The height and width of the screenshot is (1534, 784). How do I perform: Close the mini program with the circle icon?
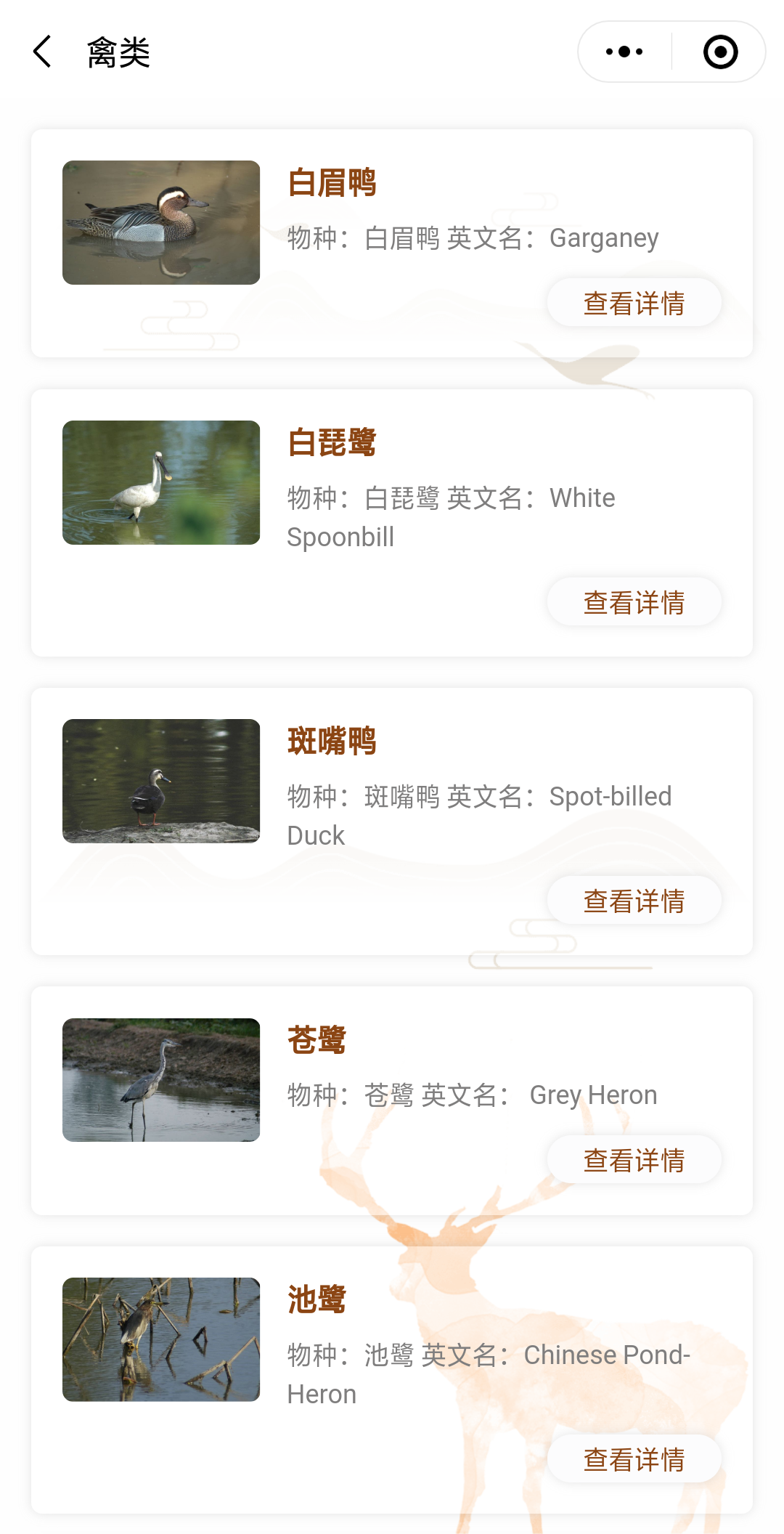coord(720,52)
